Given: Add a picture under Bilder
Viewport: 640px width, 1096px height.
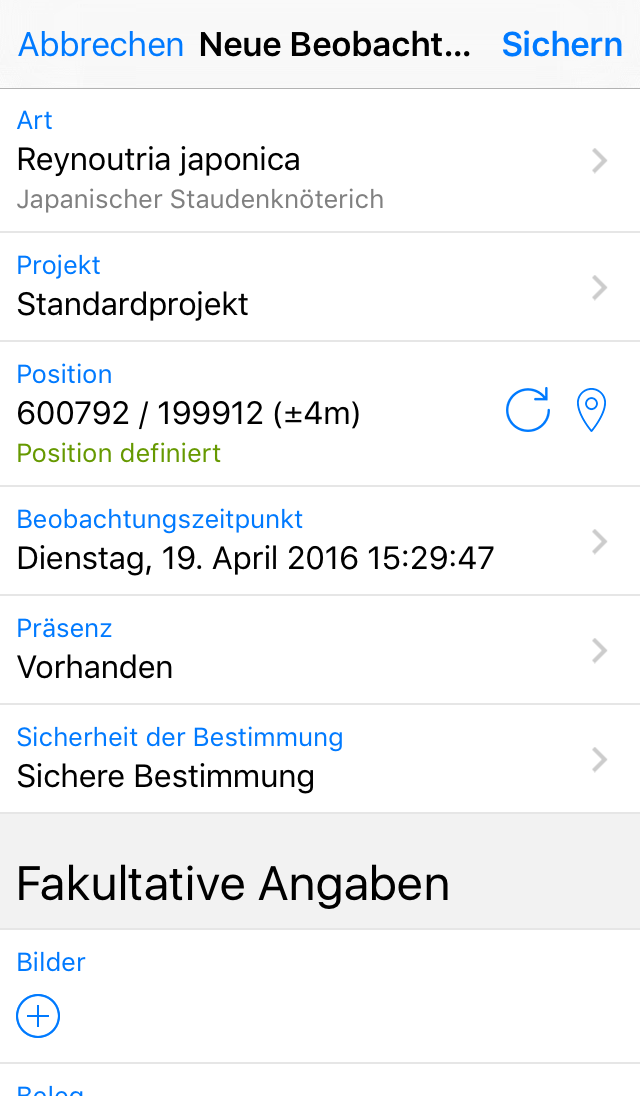Looking at the screenshot, I should tap(38, 1017).
